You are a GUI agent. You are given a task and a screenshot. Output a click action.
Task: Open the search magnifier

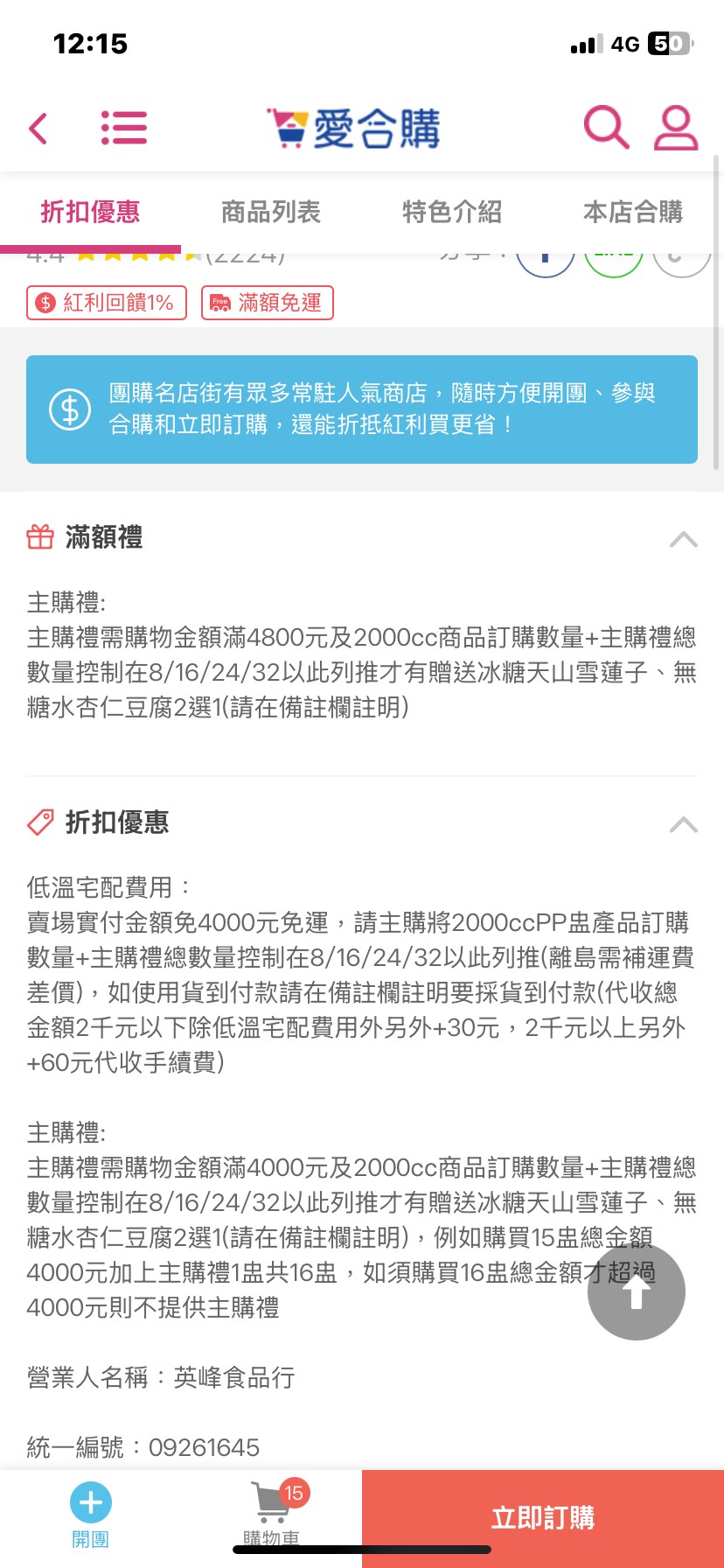pos(605,128)
